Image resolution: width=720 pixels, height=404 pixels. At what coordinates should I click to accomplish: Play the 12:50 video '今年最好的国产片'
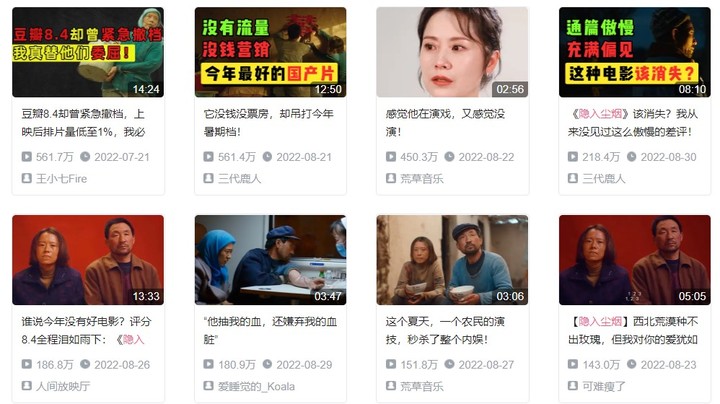pos(270,52)
